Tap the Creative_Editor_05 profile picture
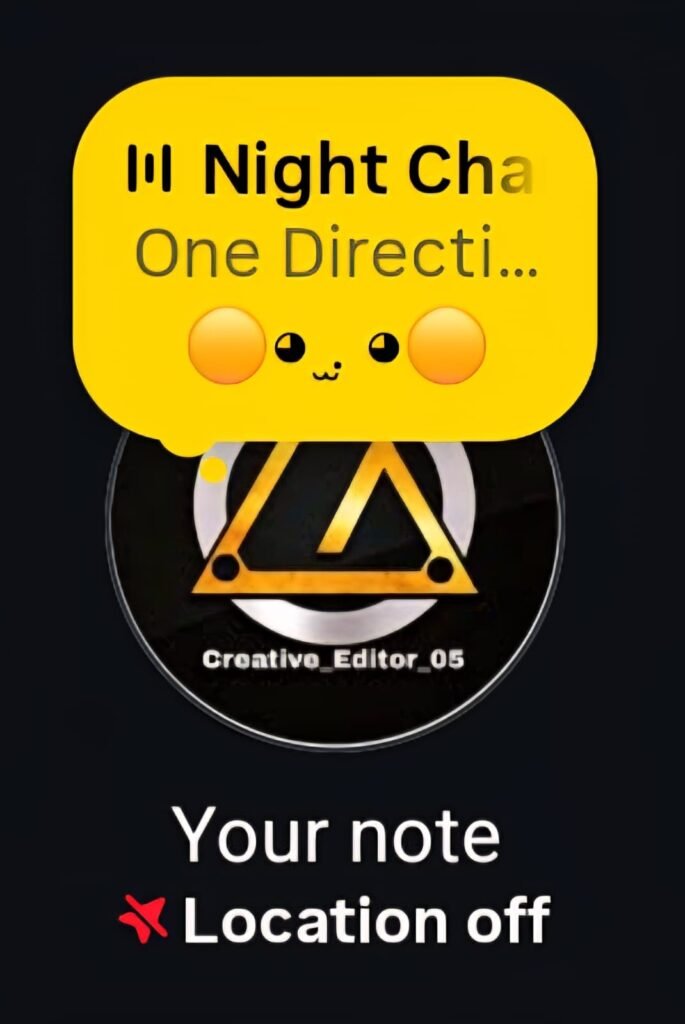 pyautogui.click(x=335, y=600)
